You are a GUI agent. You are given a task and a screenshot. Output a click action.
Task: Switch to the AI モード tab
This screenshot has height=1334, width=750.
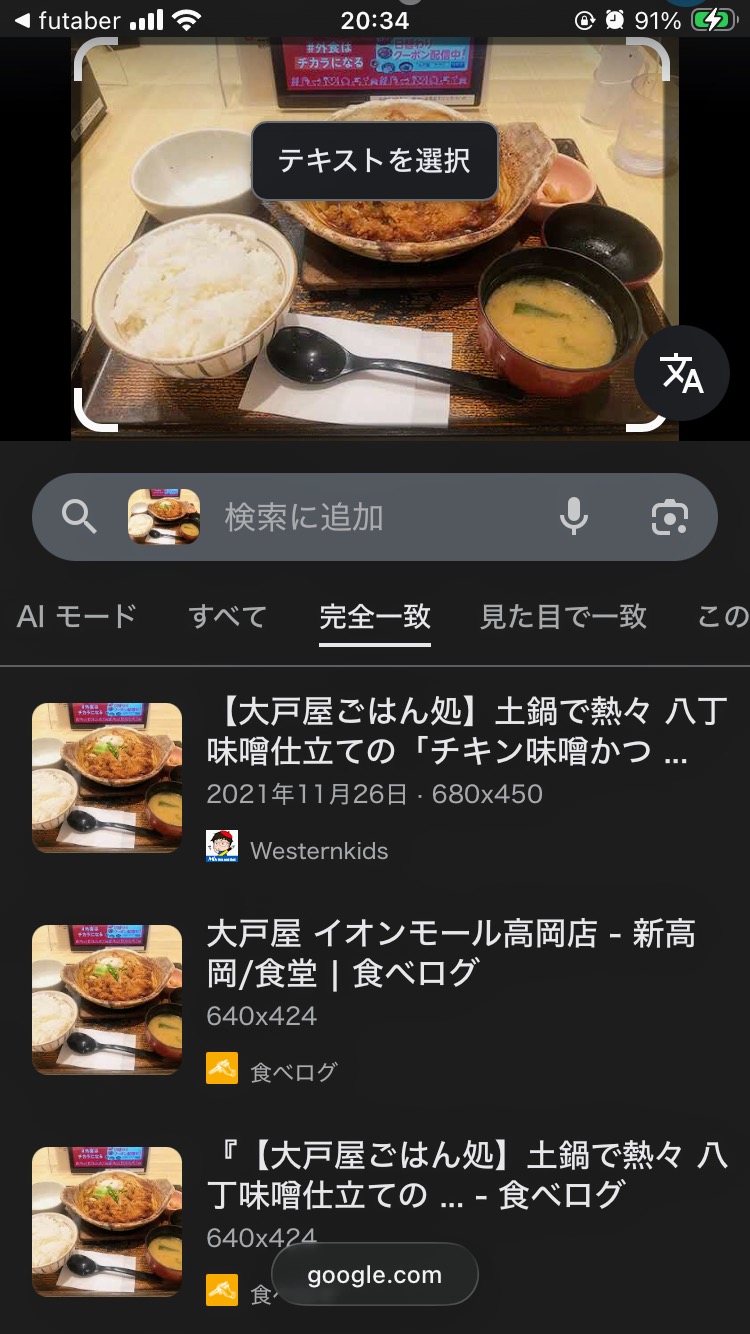[x=76, y=616]
